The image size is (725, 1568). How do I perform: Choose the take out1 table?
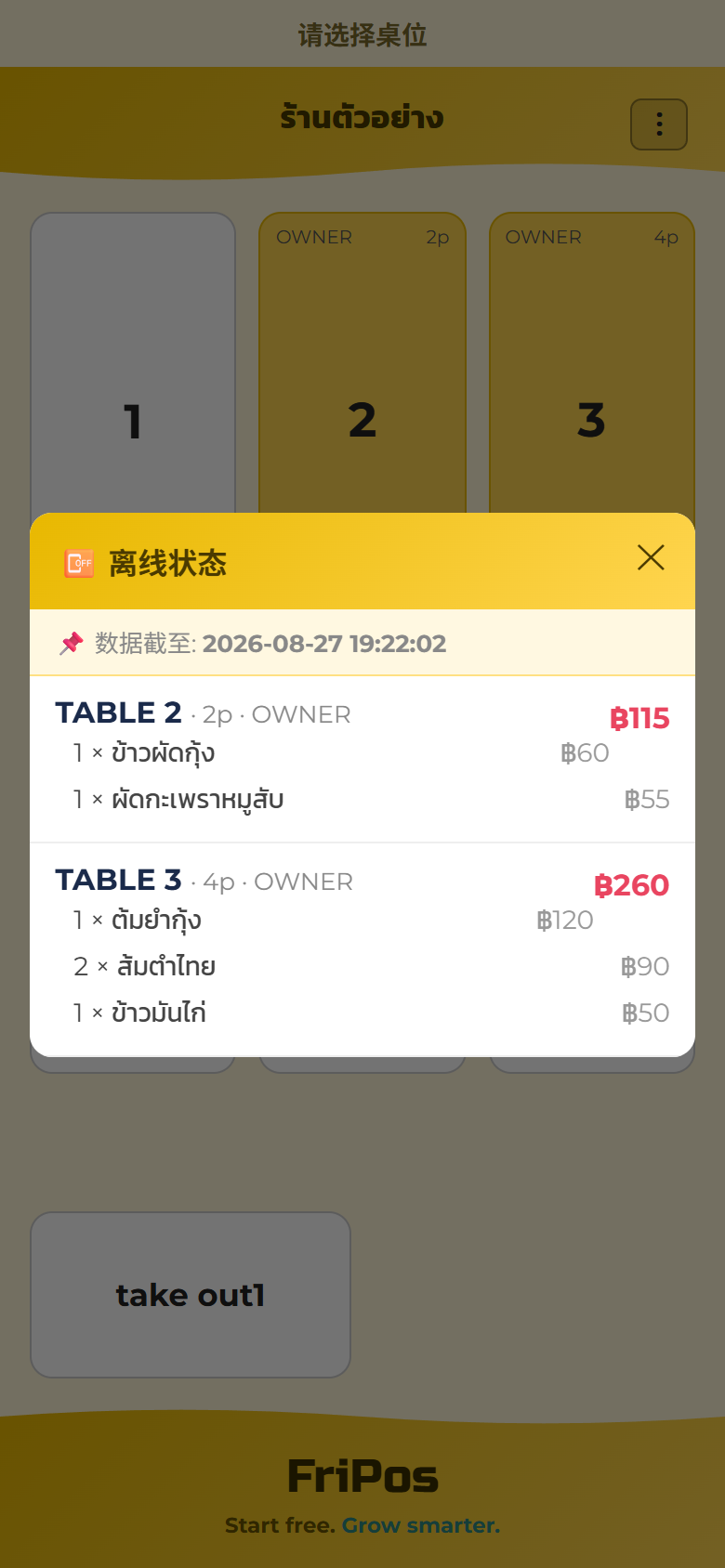coord(191,1295)
